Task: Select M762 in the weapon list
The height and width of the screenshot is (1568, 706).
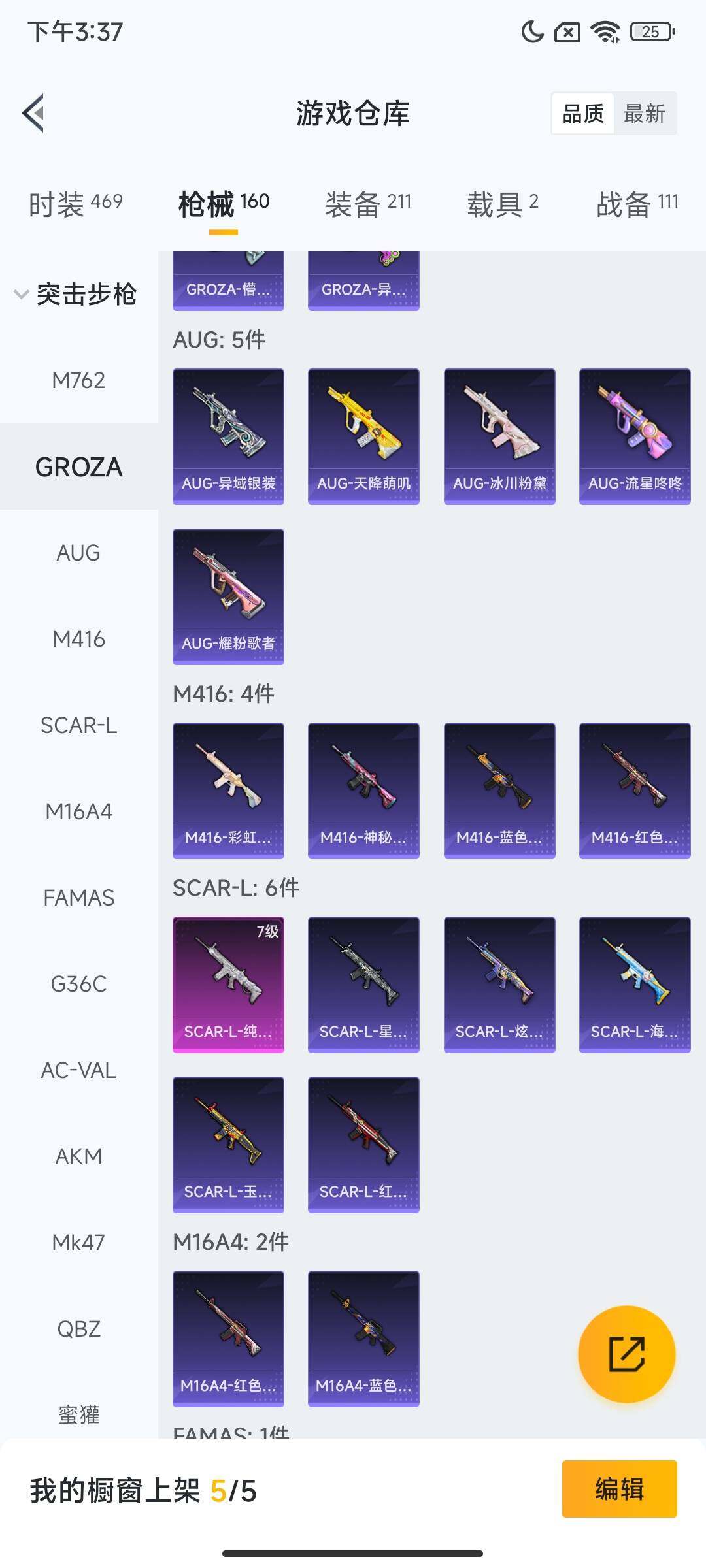Action: tap(78, 380)
